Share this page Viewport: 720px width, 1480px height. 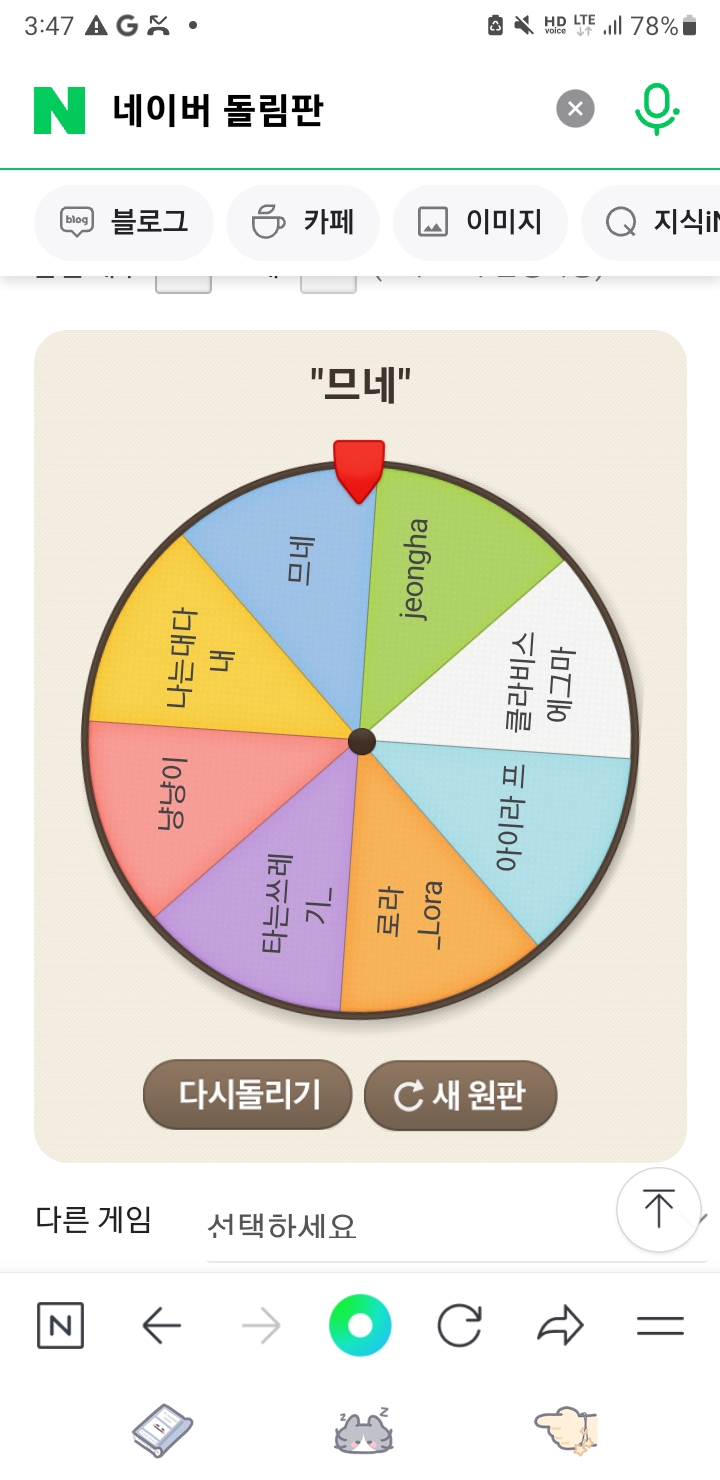pyautogui.click(x=560, y=1327)
